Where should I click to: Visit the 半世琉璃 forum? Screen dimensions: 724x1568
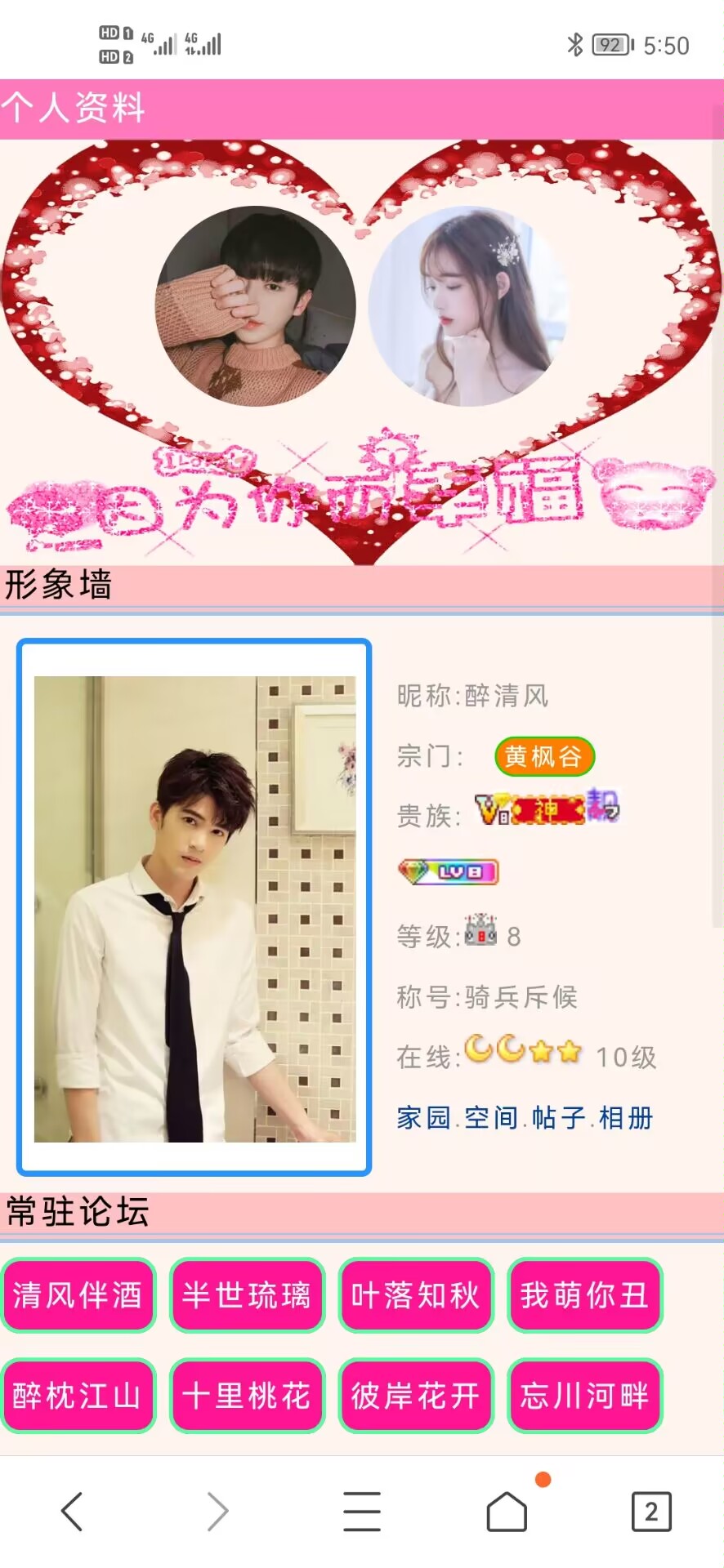247,1295
